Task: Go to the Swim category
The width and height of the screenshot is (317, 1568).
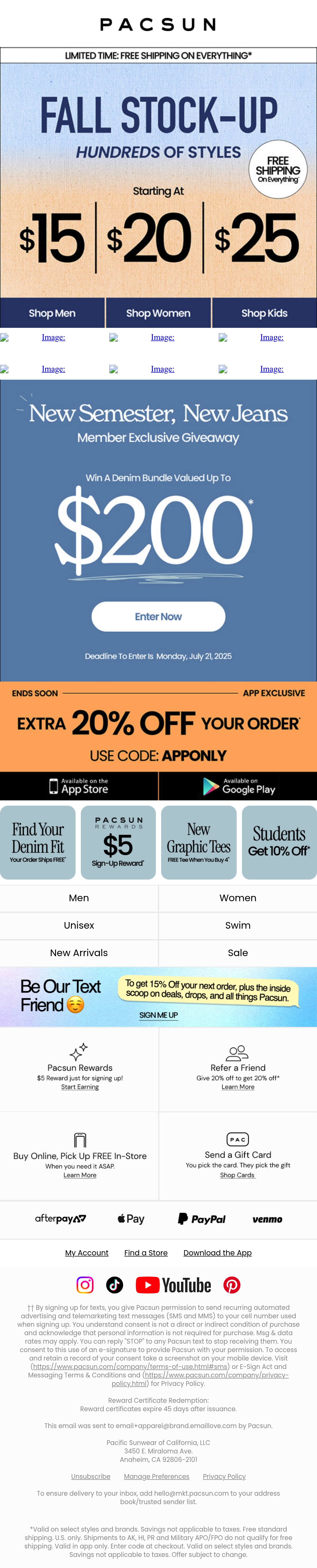Action: pos(238,925)
